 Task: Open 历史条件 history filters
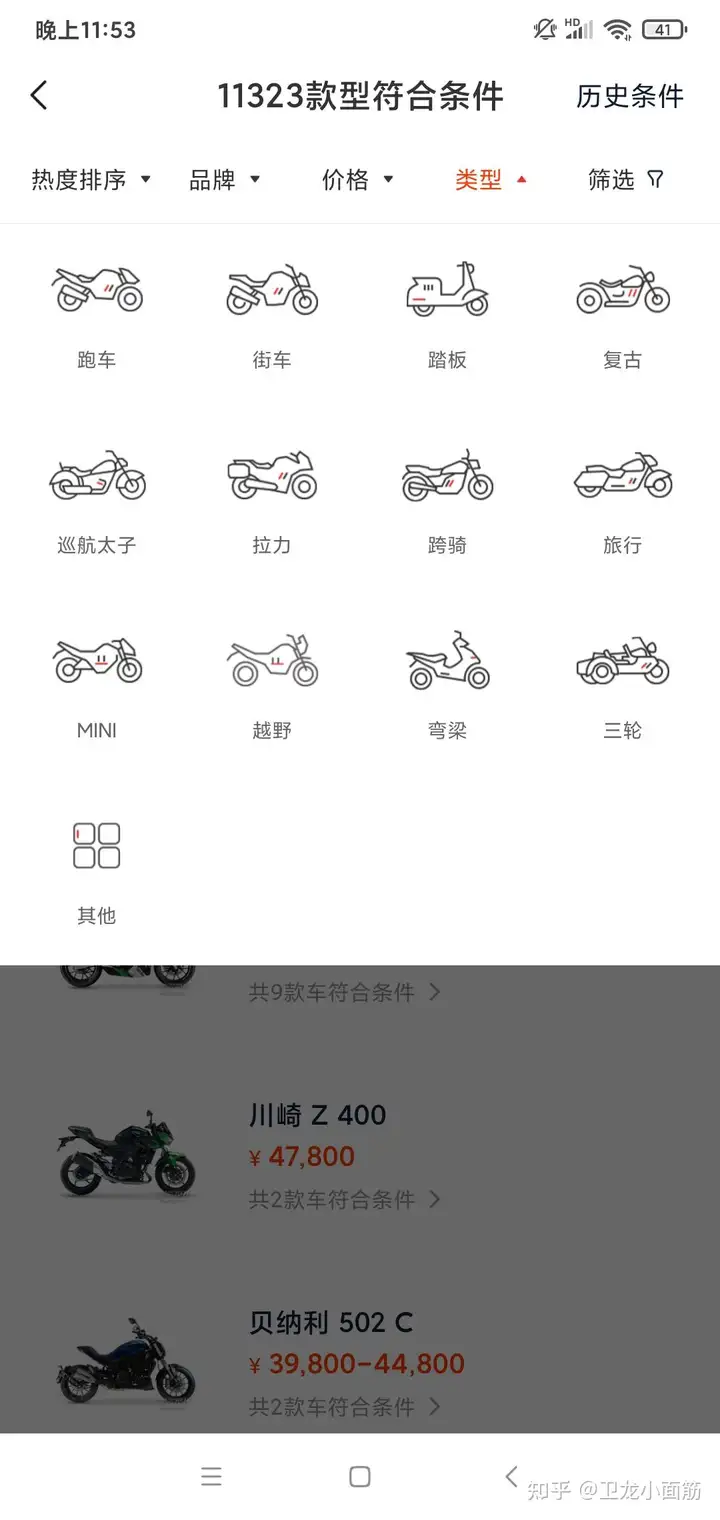click(x=630, y=96)
